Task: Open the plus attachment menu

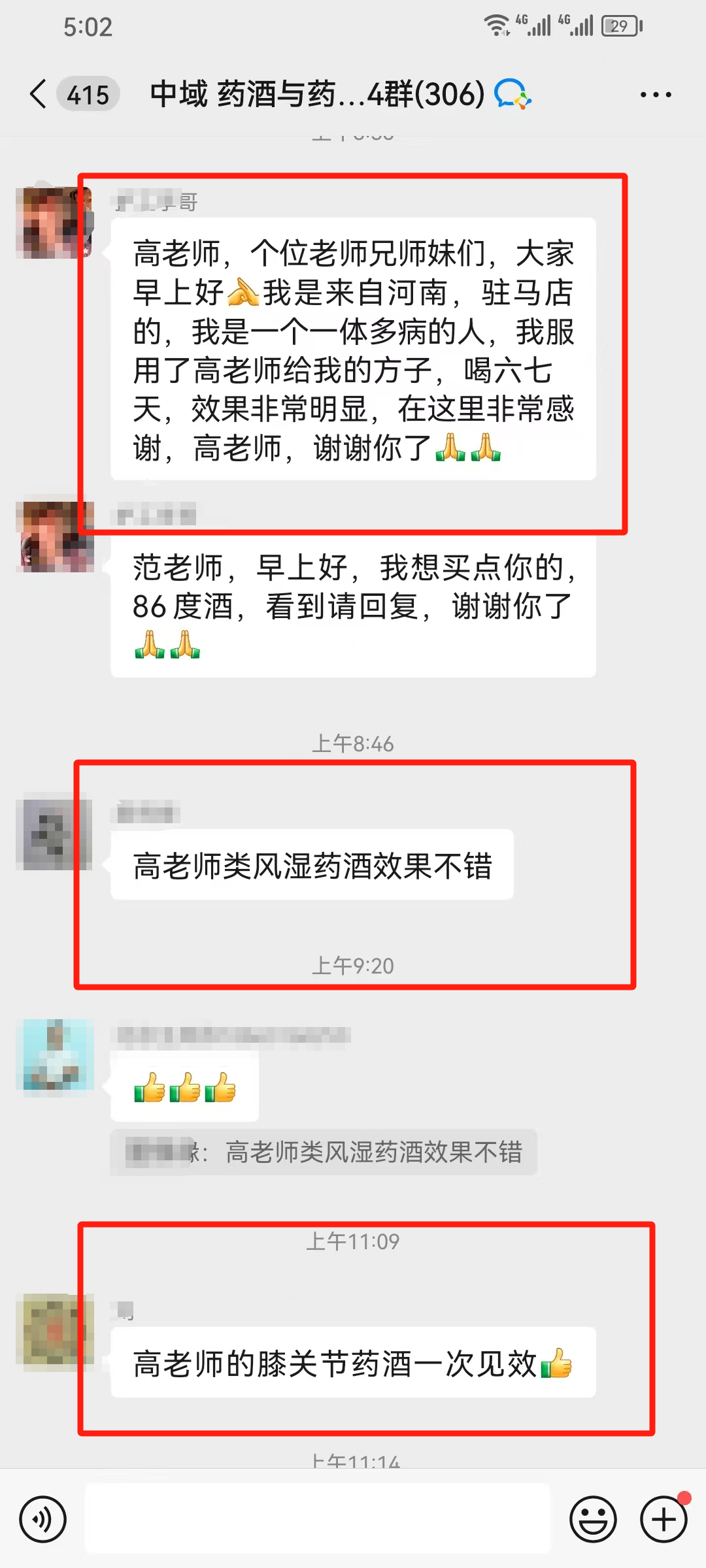Action: pos(664,1519)
